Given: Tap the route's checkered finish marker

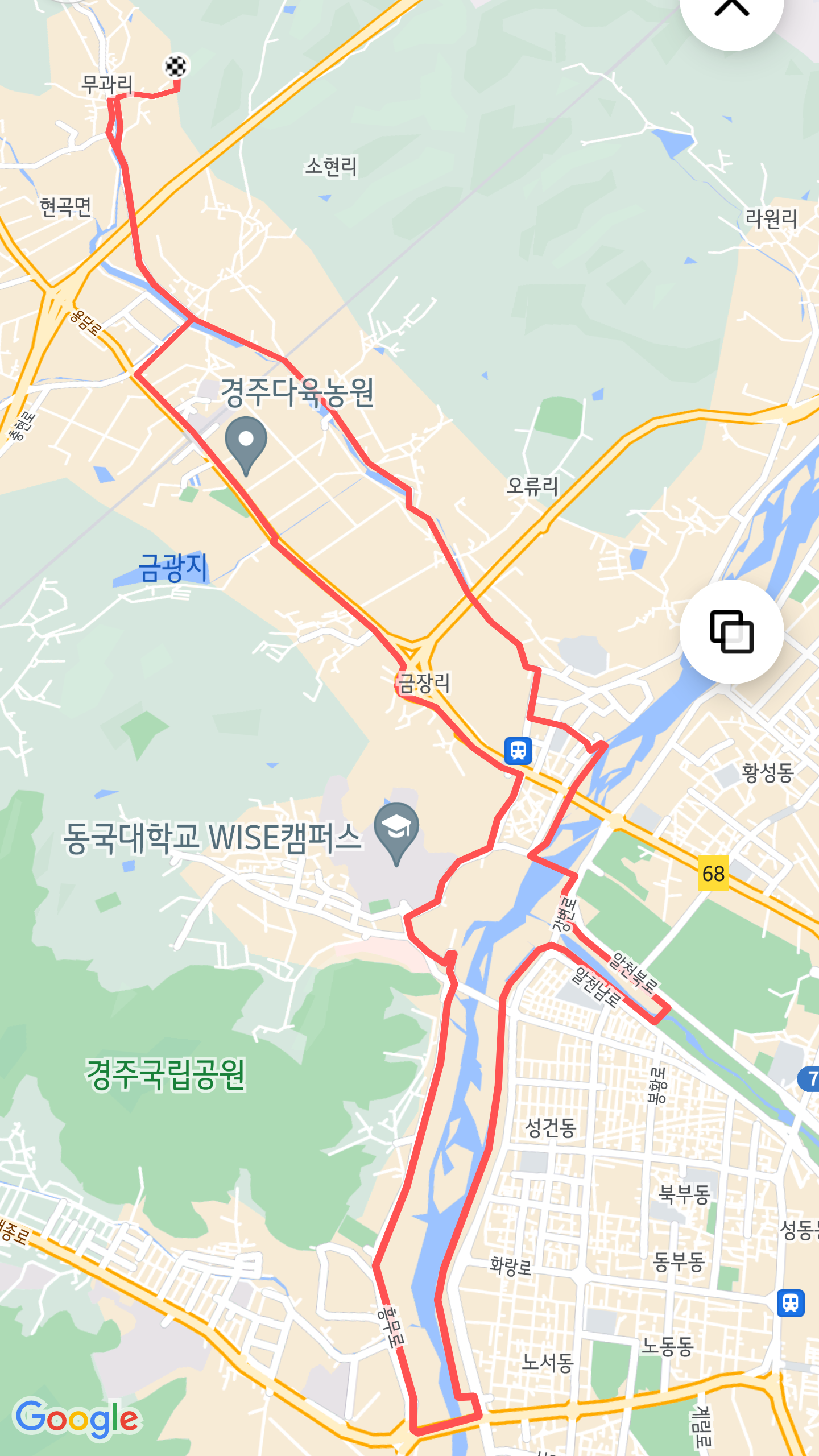Looking at the screenshot, I should [176, 67].
